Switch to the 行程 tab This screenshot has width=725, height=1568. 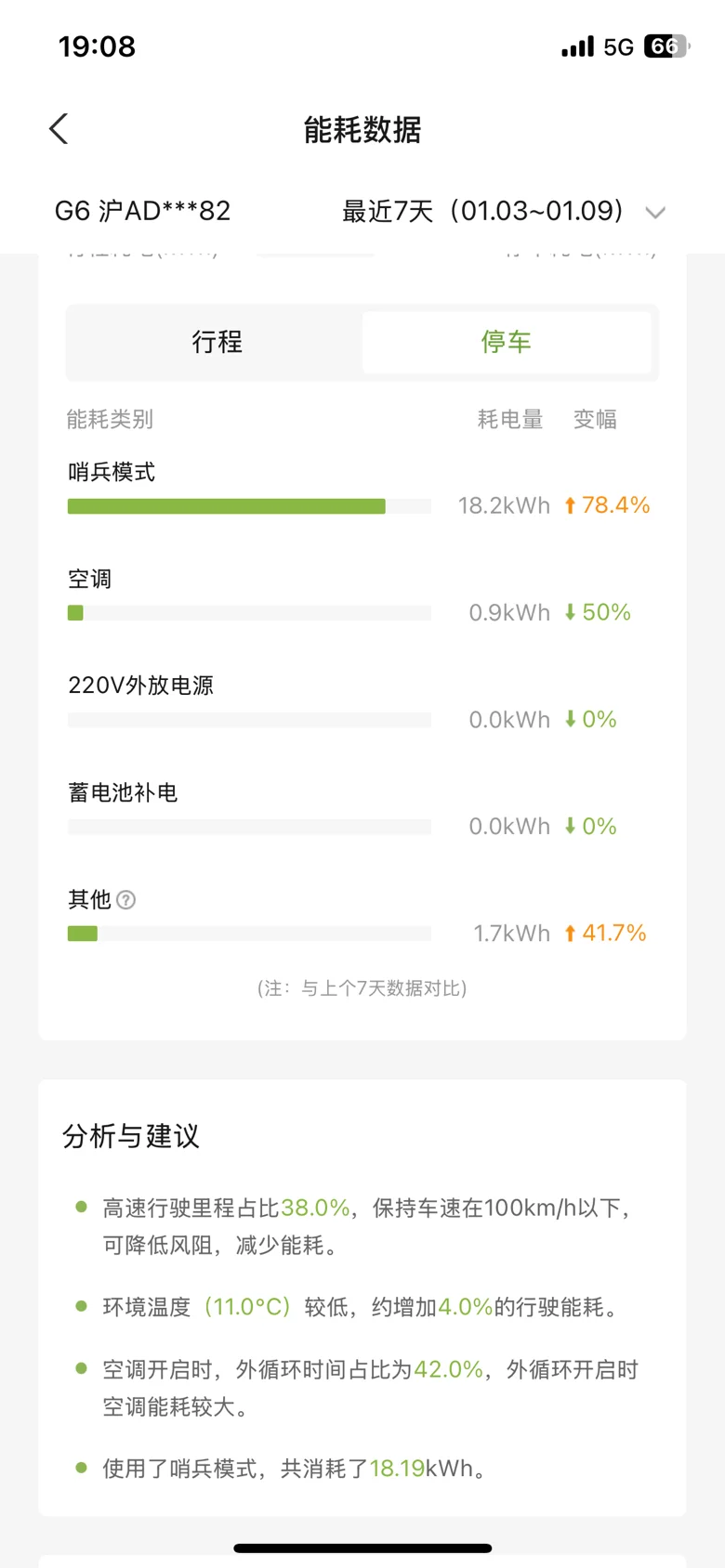click(x=217, y=342)
